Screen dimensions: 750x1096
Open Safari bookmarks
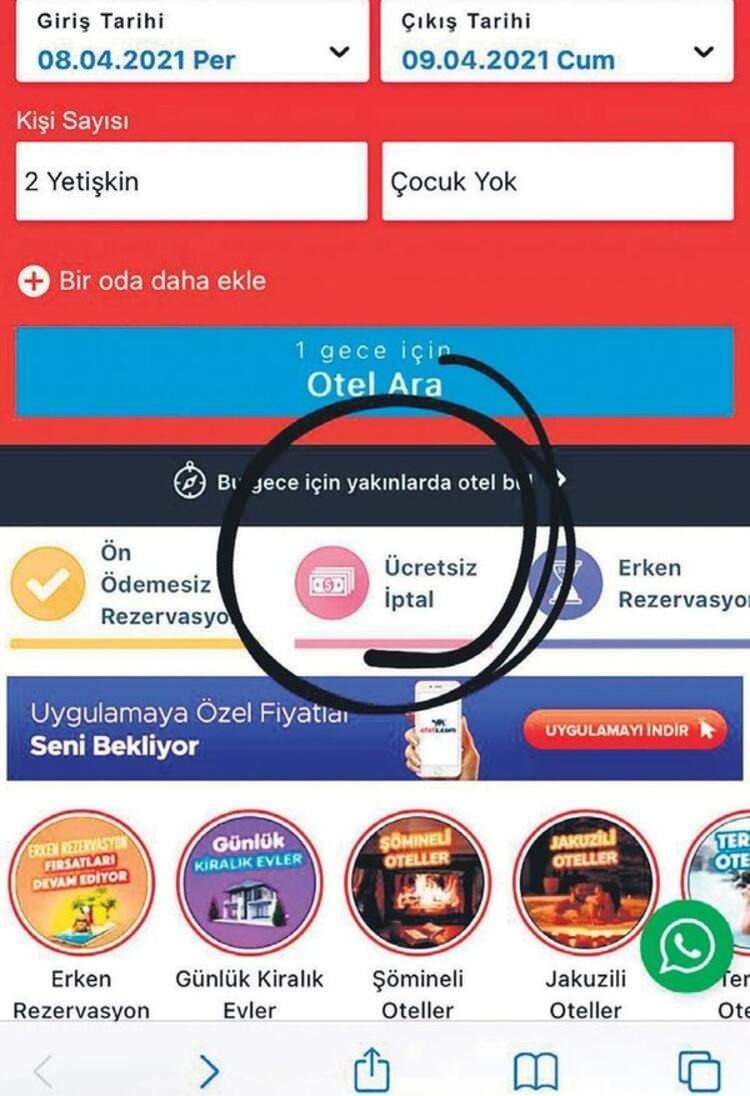pyautogui.click(x=536, y=1071)
